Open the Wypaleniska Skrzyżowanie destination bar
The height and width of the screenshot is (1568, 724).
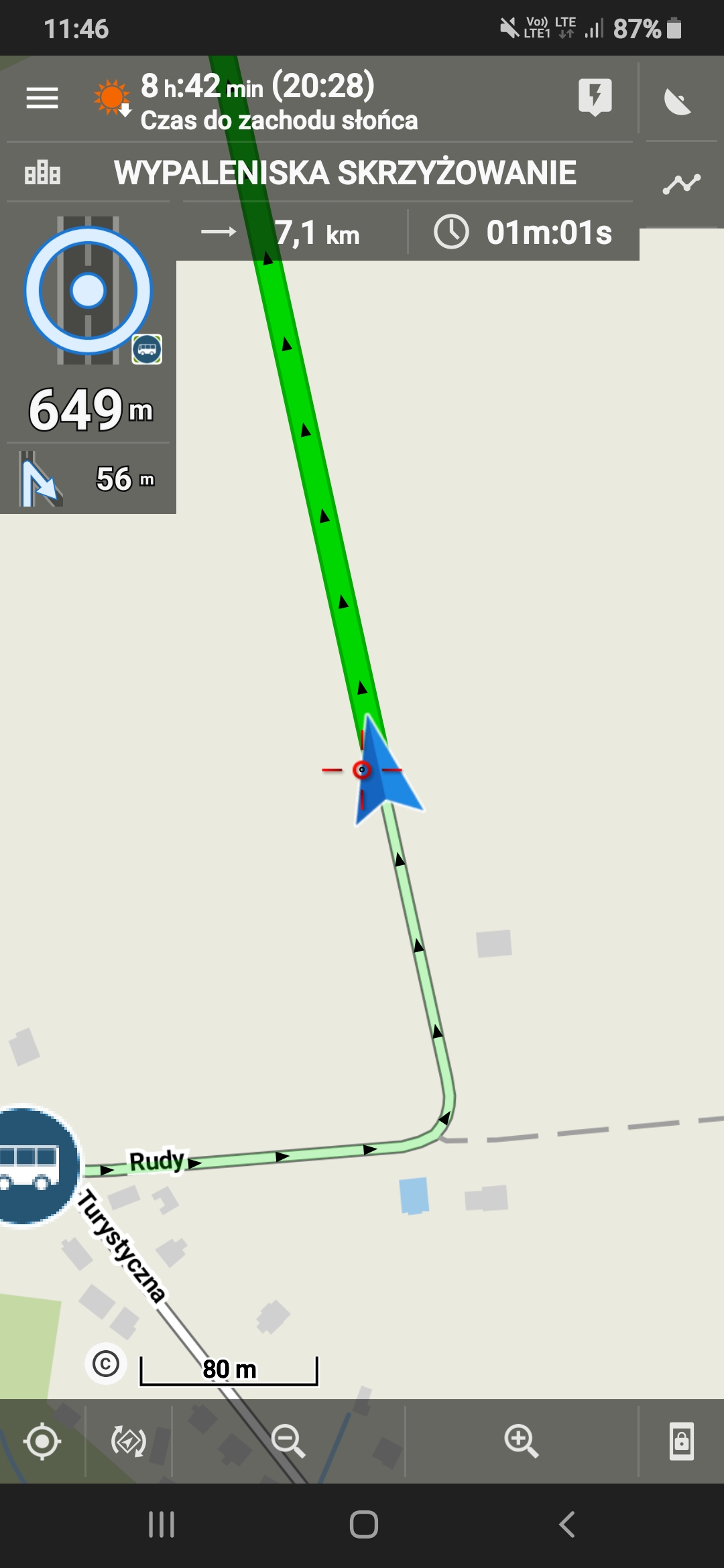point(345,173)
